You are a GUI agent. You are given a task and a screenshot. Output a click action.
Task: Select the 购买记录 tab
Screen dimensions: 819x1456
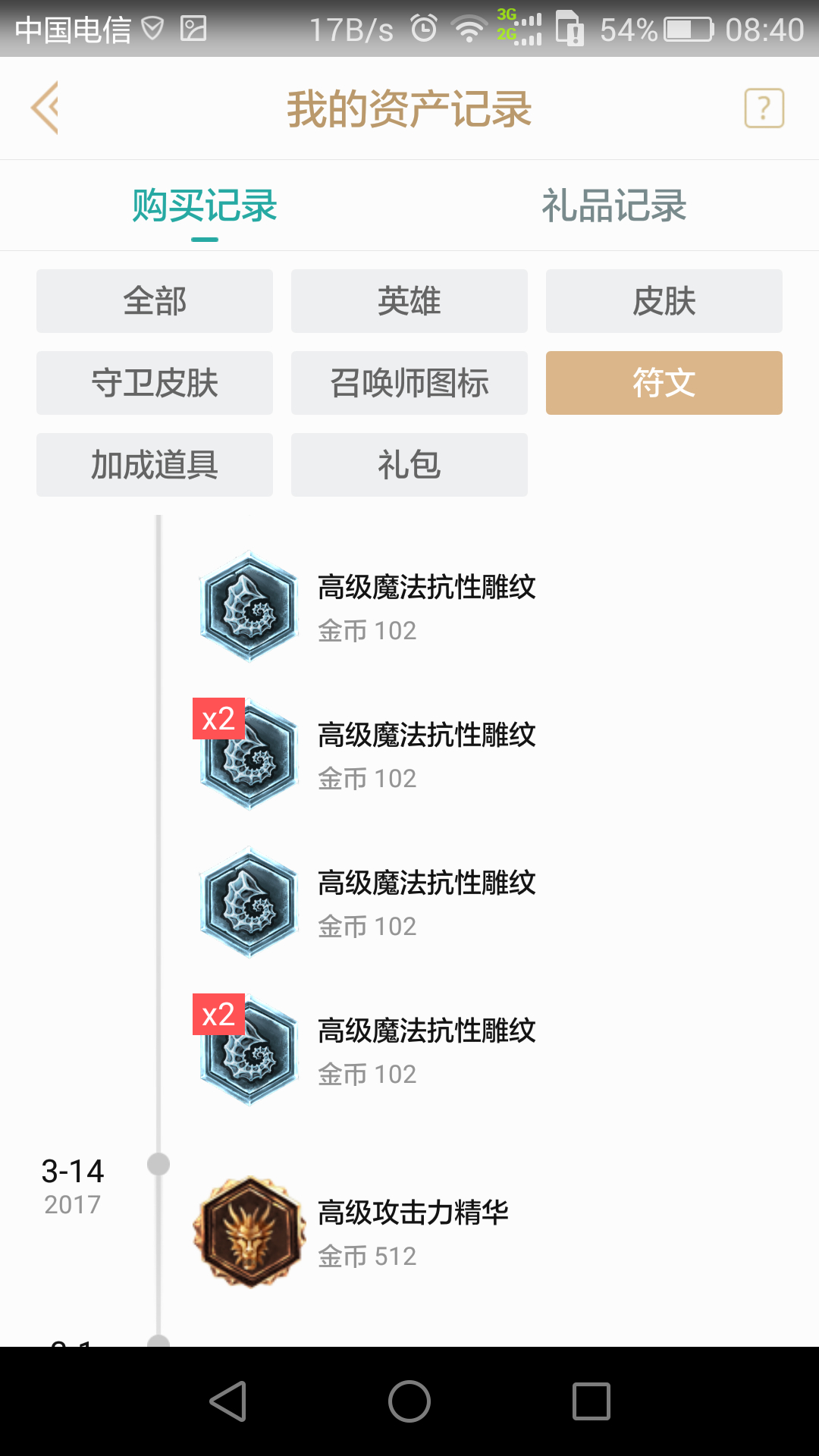tap(205, 206)
